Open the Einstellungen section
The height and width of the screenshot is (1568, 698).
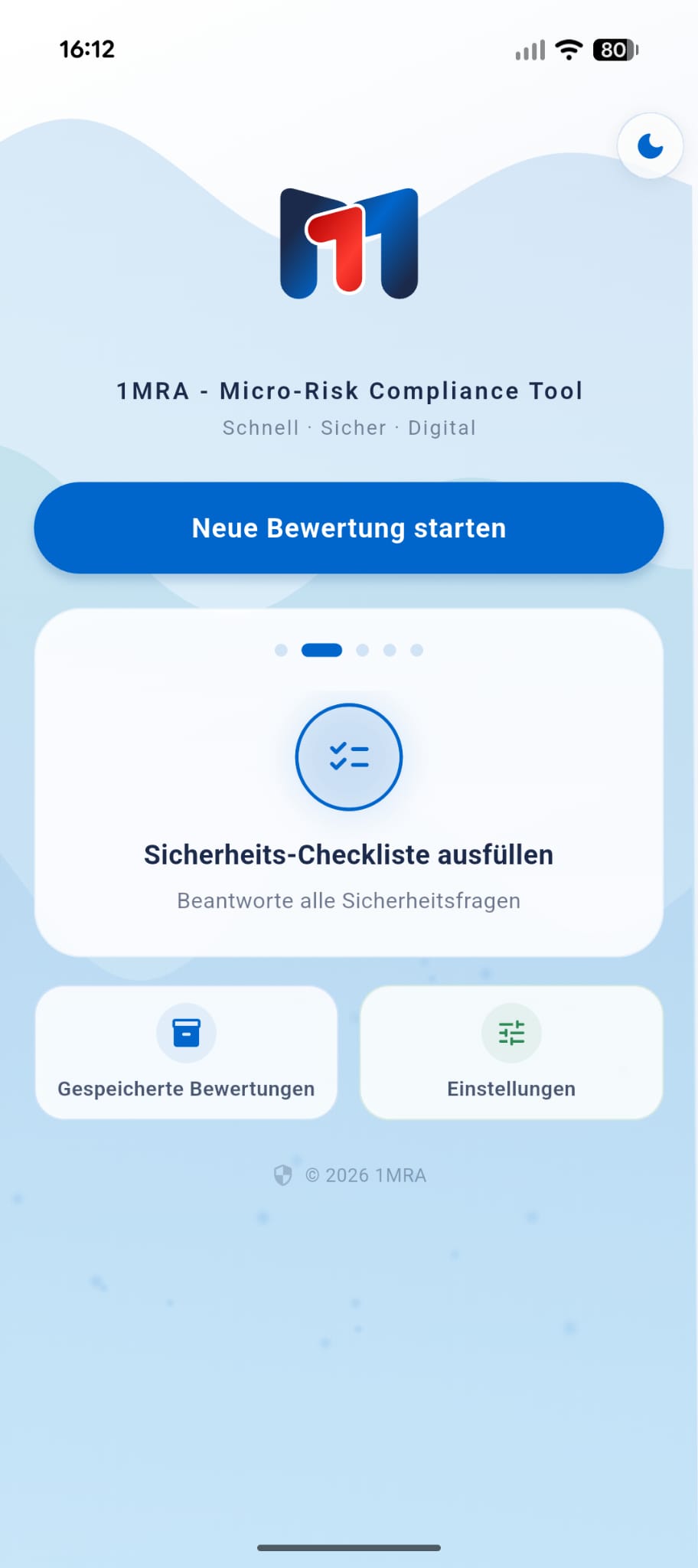(x=511, y=1053)
